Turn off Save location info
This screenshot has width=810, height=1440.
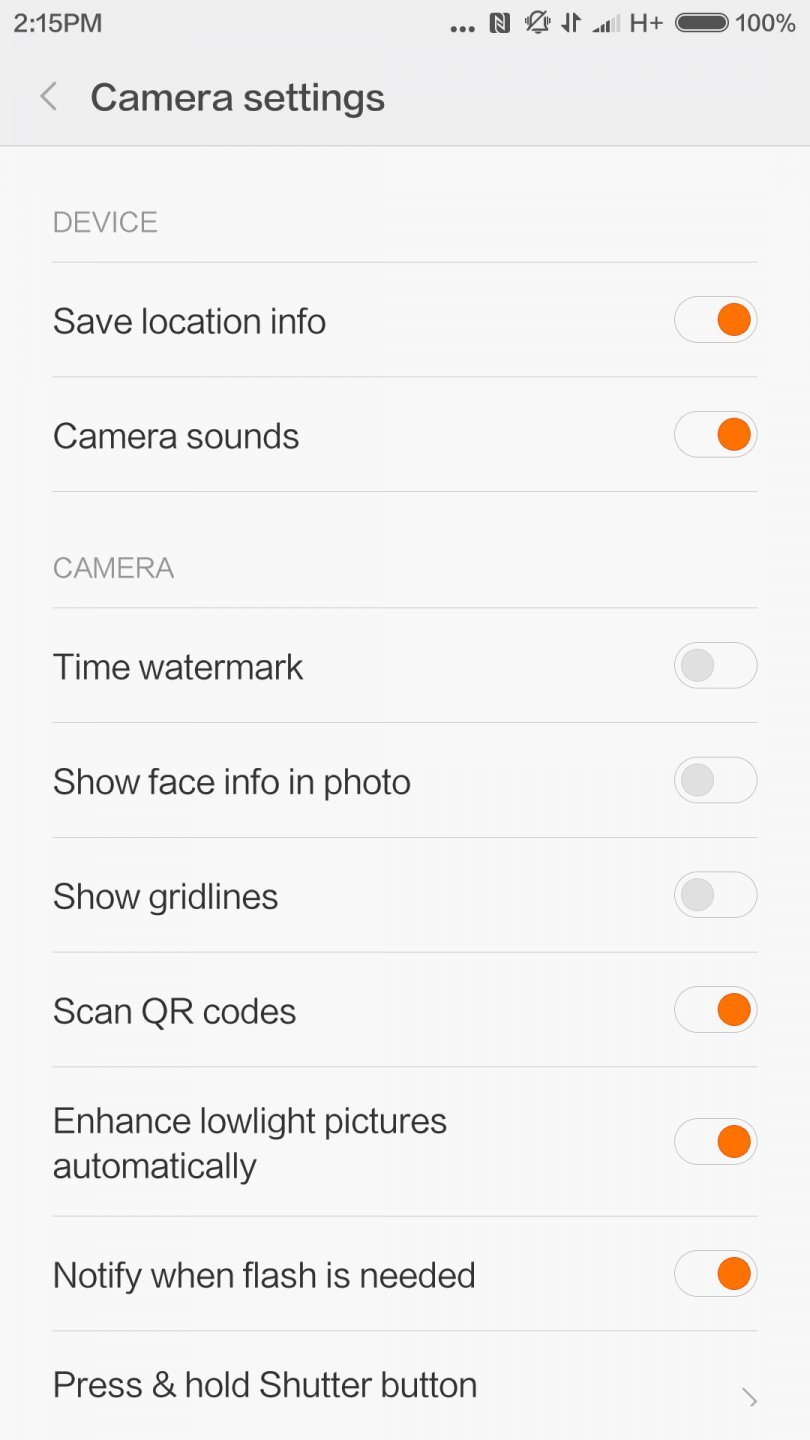(715, 321)
